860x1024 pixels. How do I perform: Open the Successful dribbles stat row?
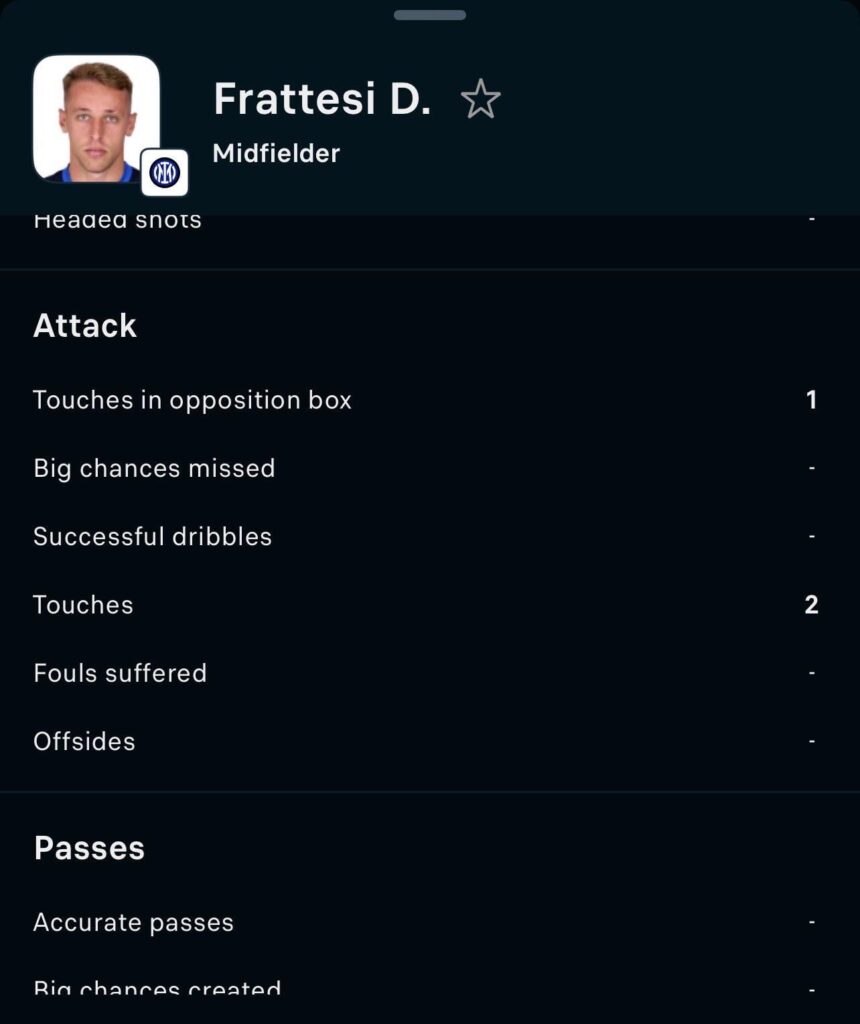pyautogui.click(x=151, y=536)
